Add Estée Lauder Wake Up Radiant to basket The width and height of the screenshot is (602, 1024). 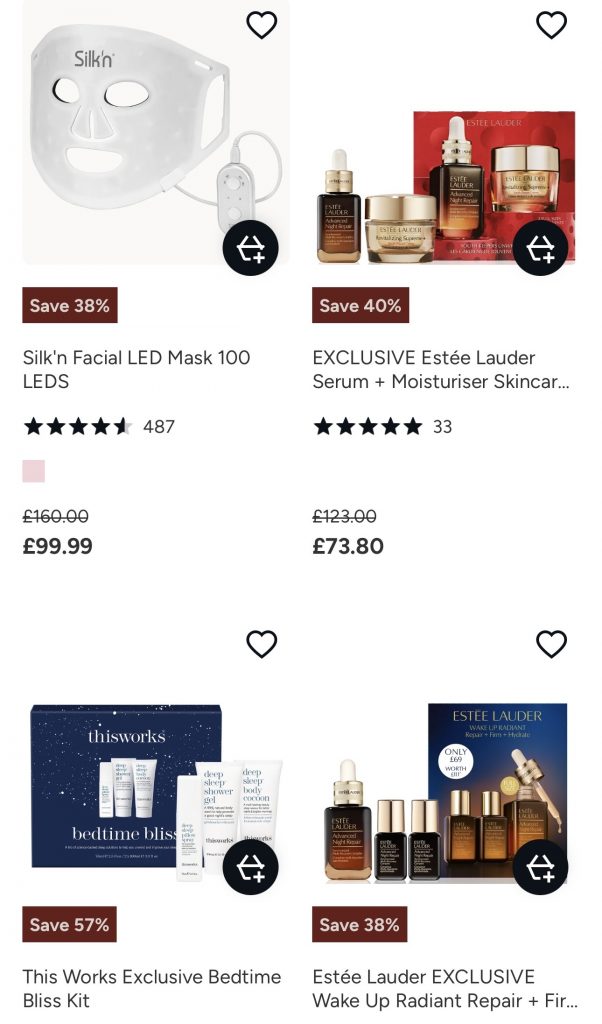tap(540, 867)
